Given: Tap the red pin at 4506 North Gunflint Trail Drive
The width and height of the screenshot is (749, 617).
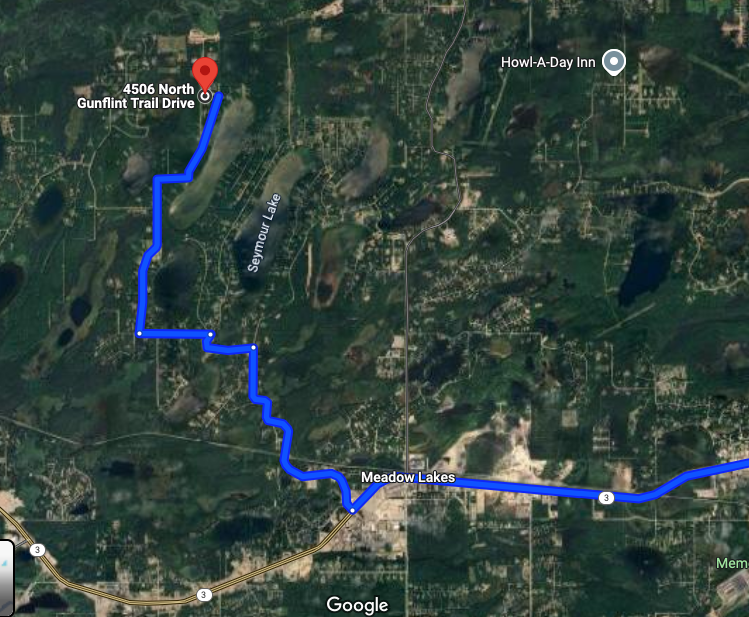Looking at the screenshot, I should [x=205, y=75].
